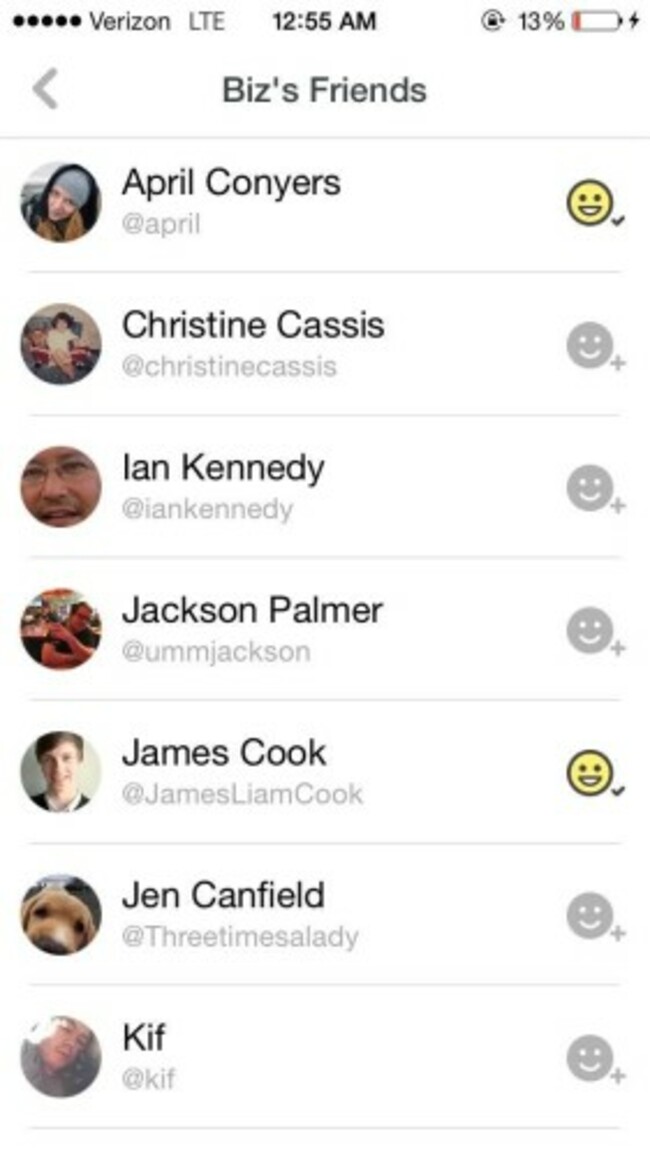Add Jen Canfield as a friend
Image resolution: width=650 pixels, height=1157 pixels.
pos(591,916)
